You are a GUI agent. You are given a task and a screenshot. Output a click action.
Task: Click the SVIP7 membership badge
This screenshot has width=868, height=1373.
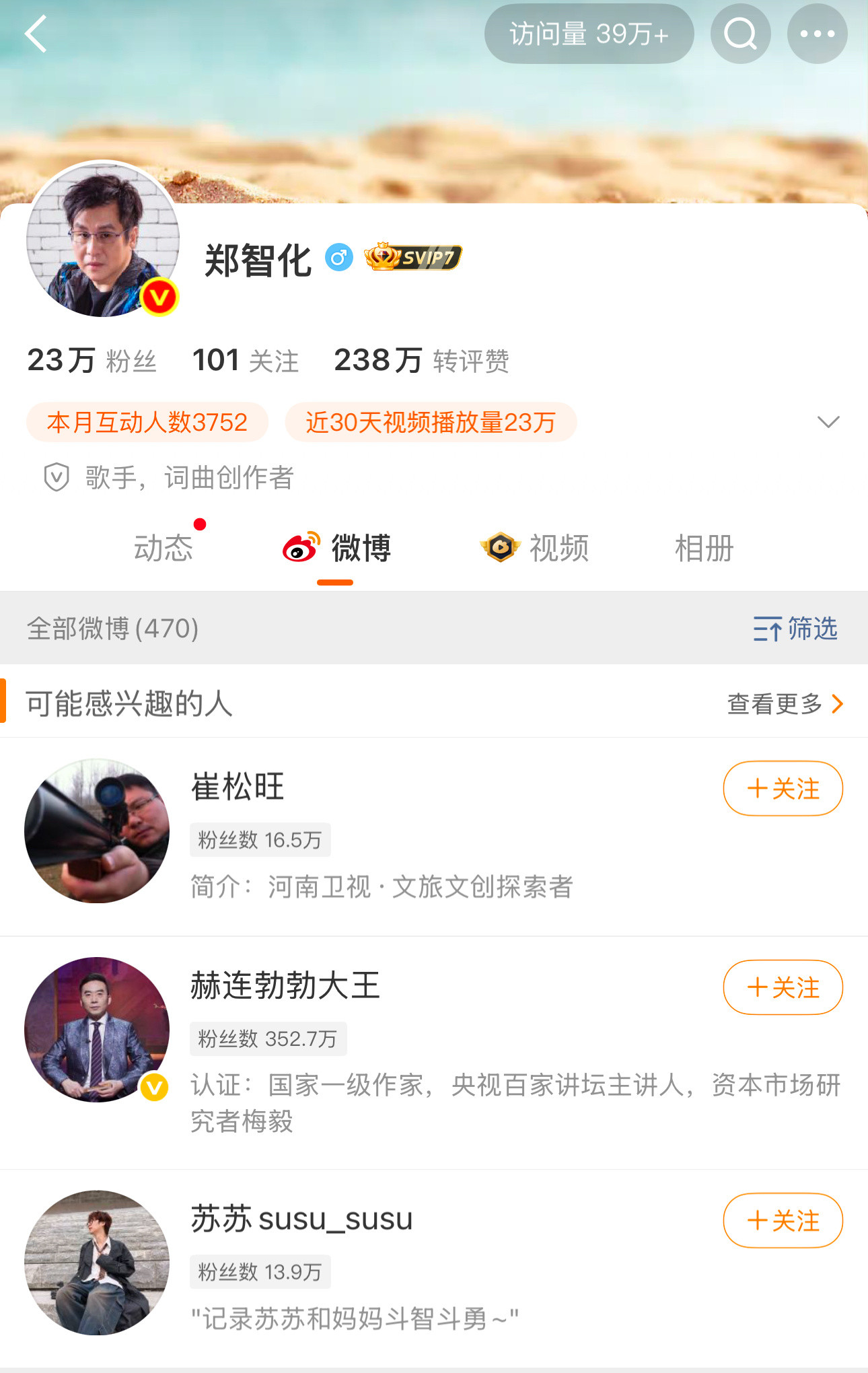(412, 257)
